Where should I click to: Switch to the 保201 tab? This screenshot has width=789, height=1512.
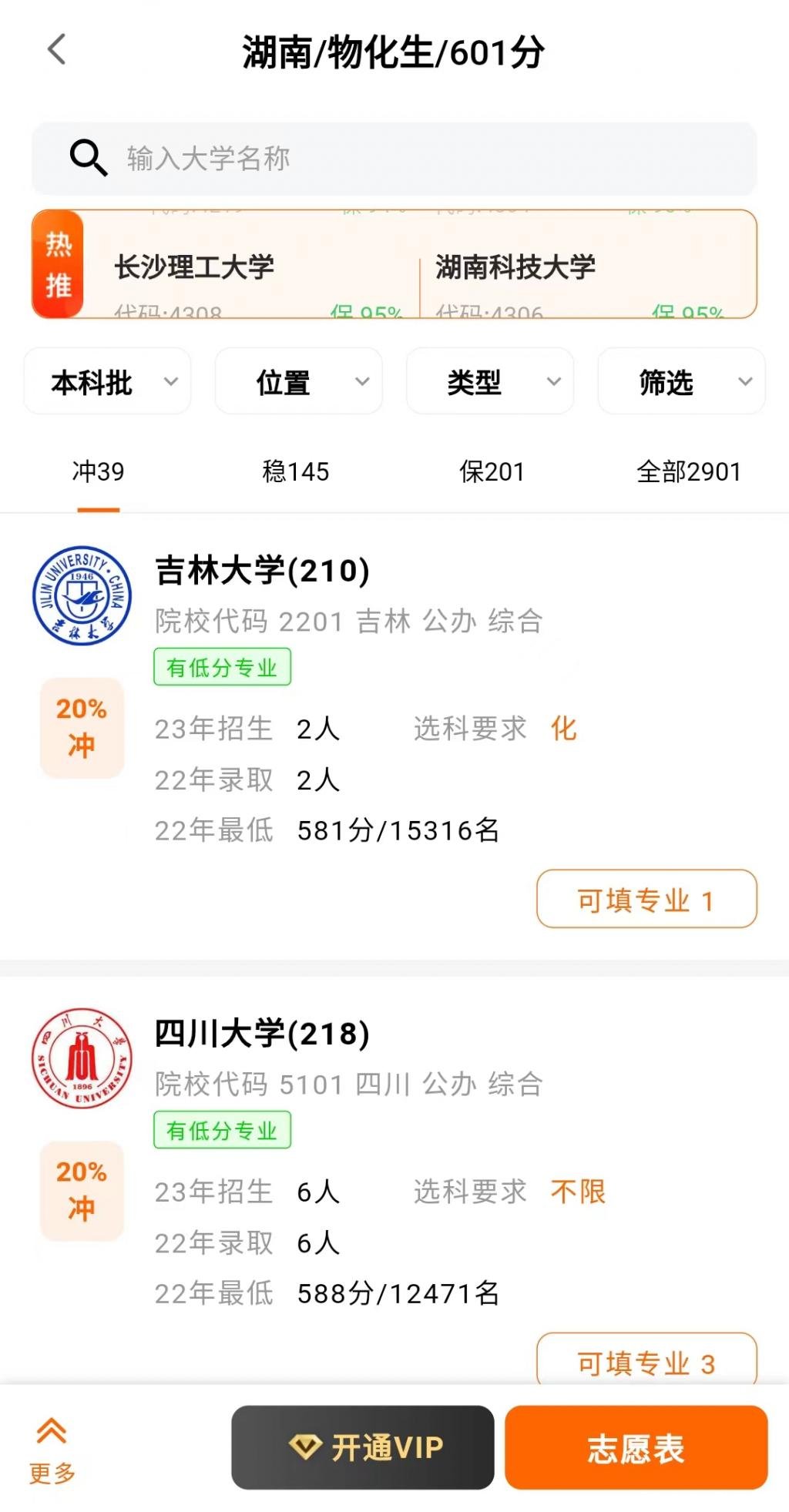coord(492,471)
